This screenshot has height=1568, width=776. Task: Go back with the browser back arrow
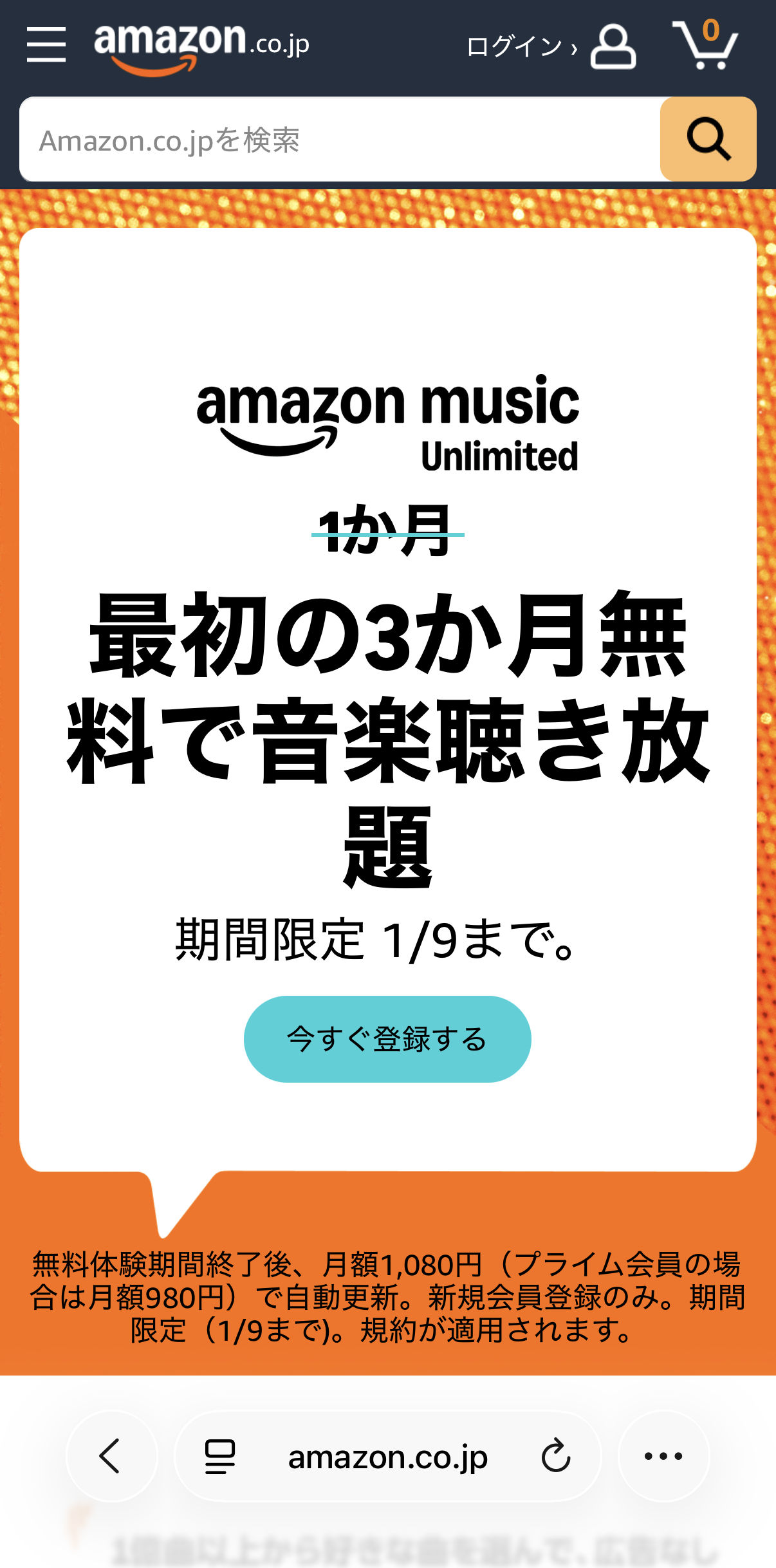click(111, 1456)
